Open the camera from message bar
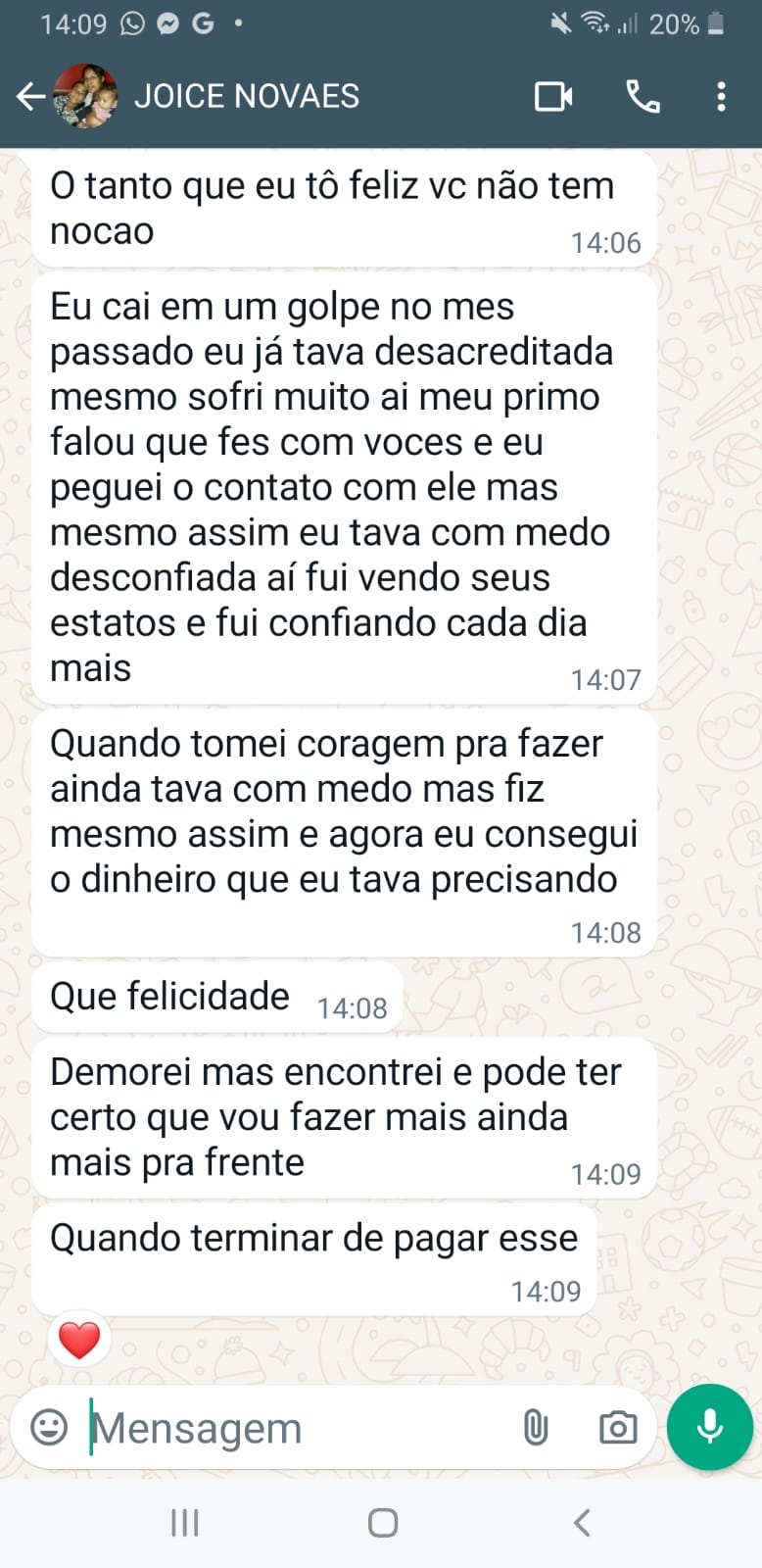Image resolution: width=762 pixels, height=1568 pixels. [x=618, y=1428]
